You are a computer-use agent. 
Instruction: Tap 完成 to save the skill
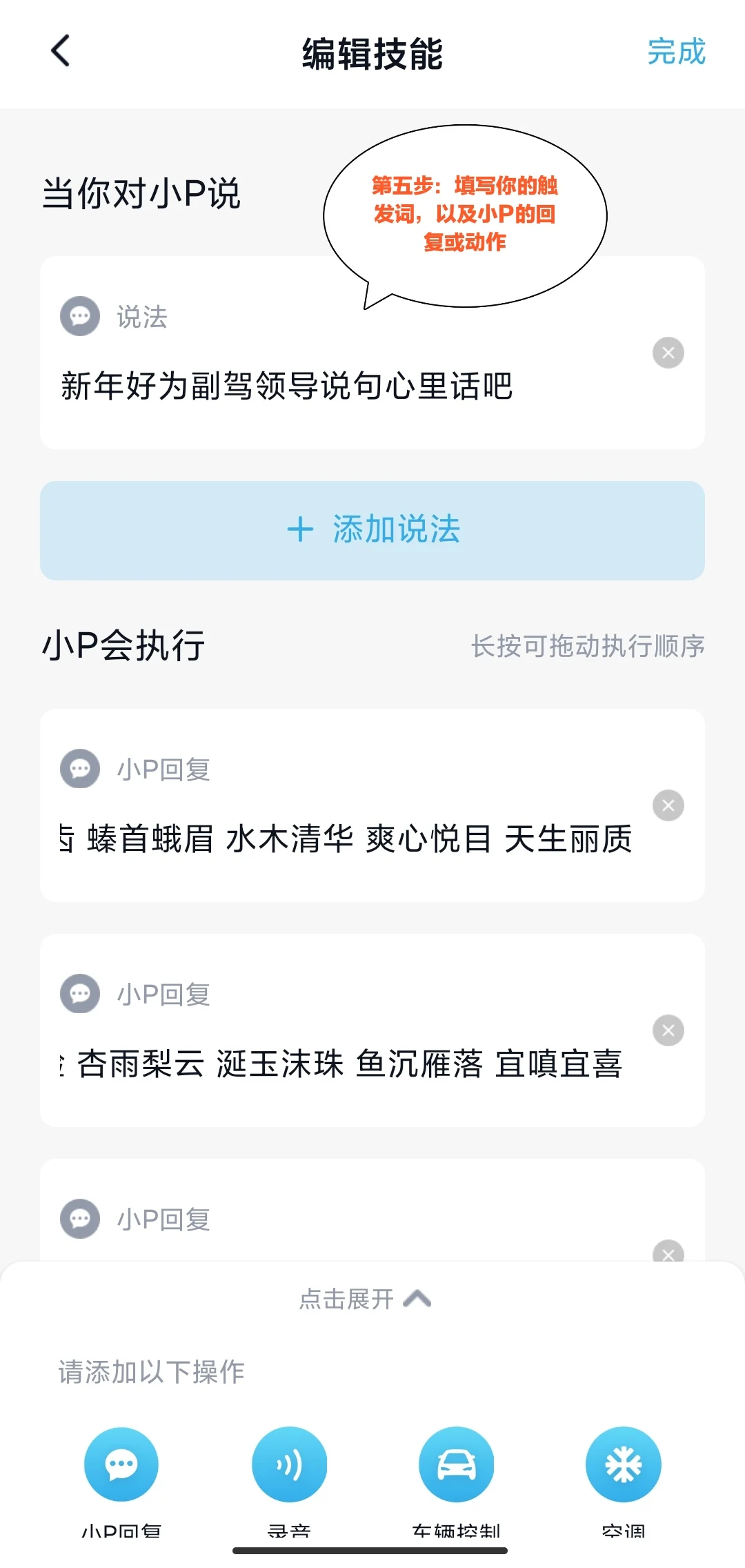coord(676,52)
